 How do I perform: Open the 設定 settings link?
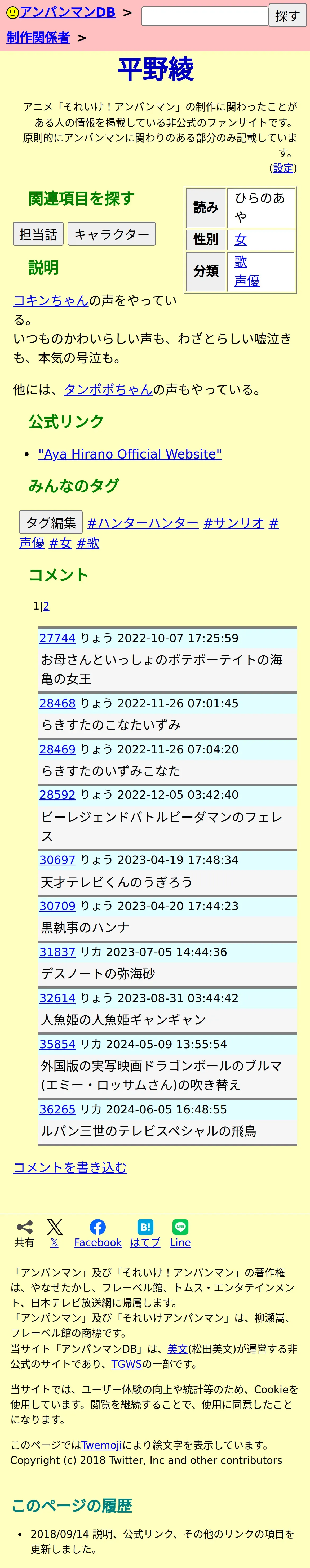[x=283, y=168]
